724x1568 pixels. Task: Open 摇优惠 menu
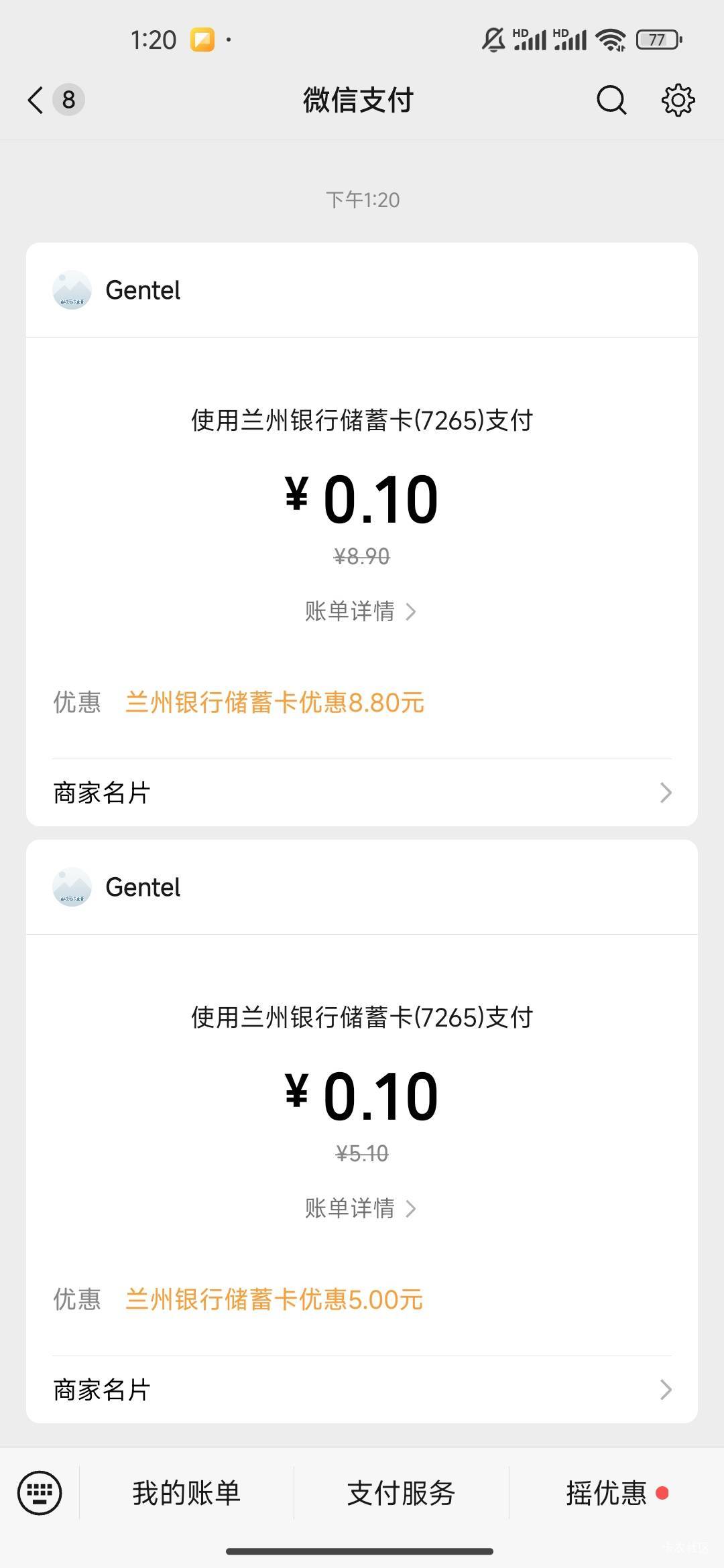617,1493
